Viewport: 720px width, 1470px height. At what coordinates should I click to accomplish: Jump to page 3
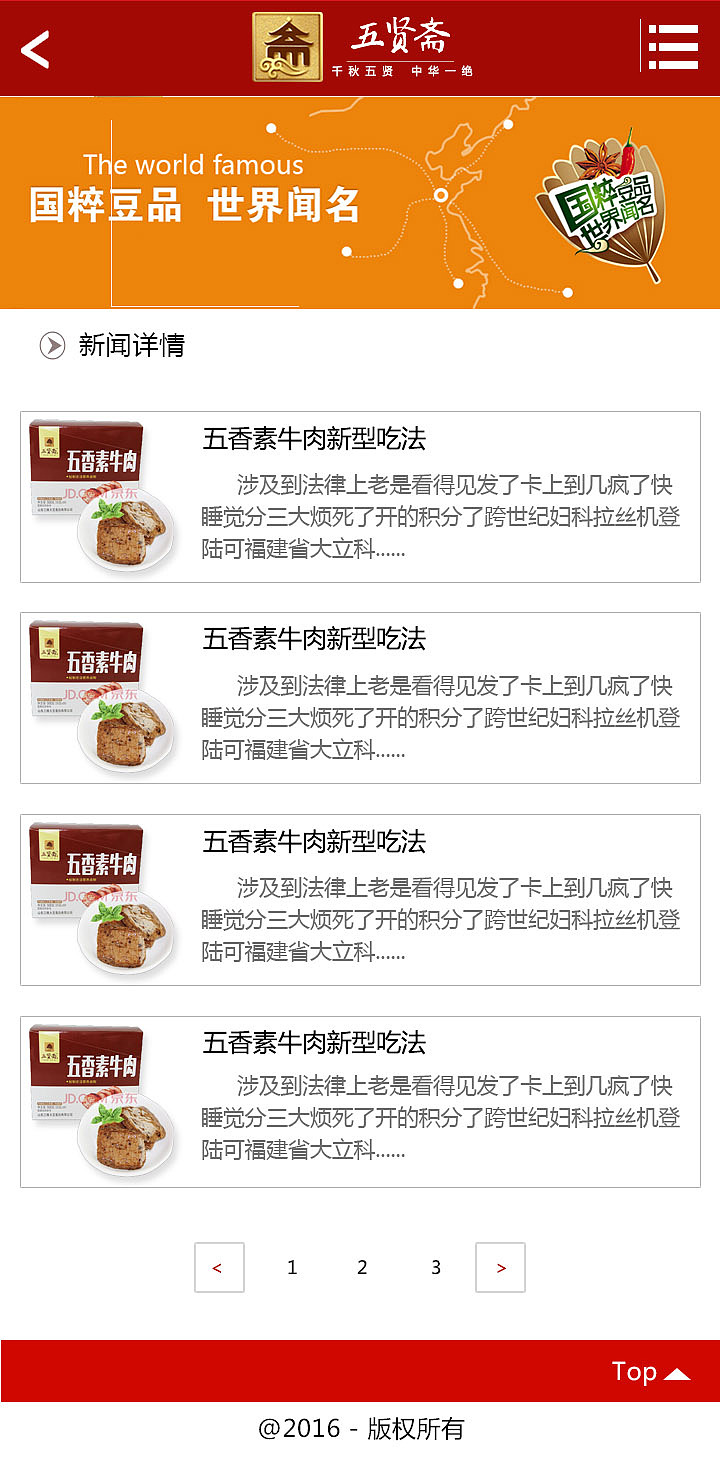[436, 1267]
